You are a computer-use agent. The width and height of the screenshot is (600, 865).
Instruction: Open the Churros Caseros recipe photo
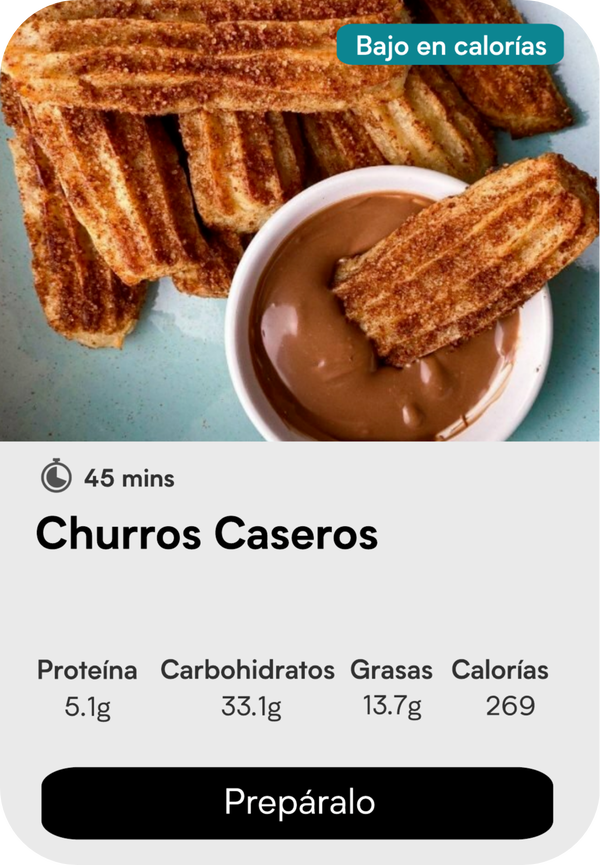(300, 230)
